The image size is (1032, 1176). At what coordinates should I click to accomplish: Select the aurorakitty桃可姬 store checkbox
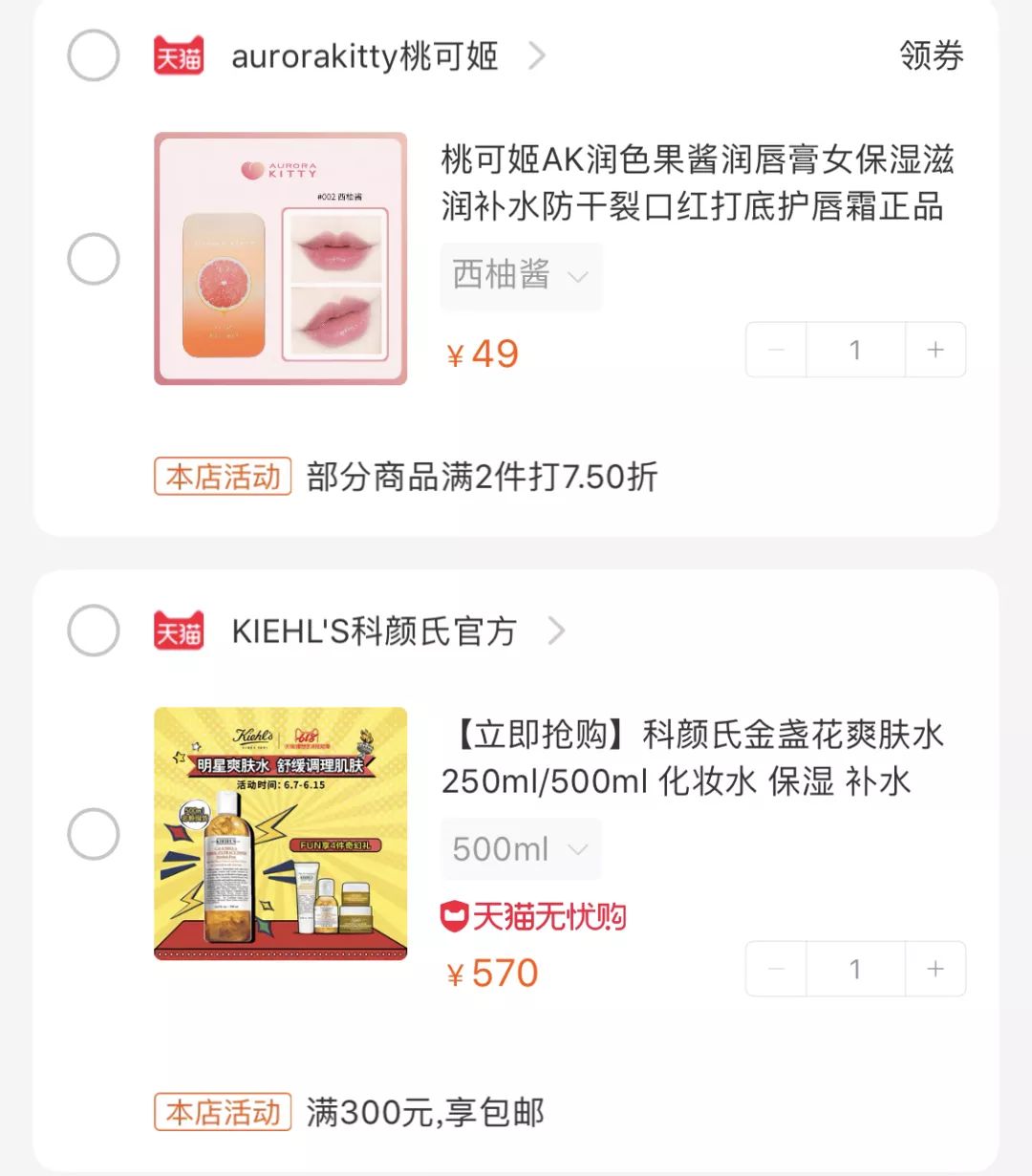[x=93, y=55]
